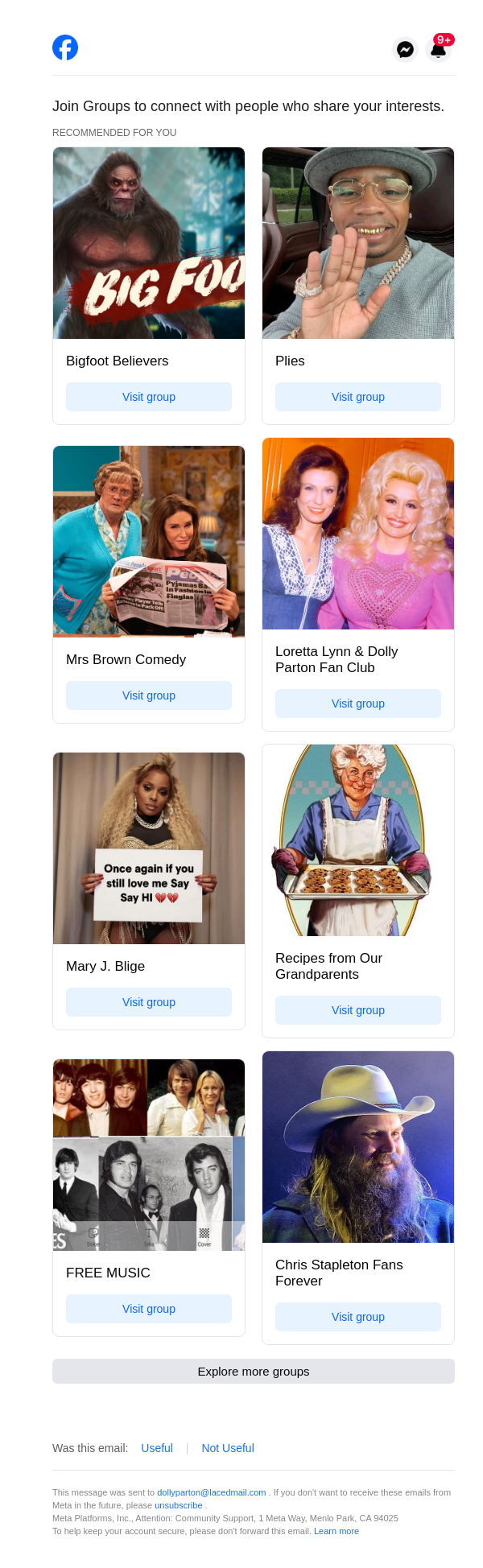Visit Loretta Lynn & Dolly Parton Fan Club
Screen dimensions: 483x1568
tap(358, 704)
